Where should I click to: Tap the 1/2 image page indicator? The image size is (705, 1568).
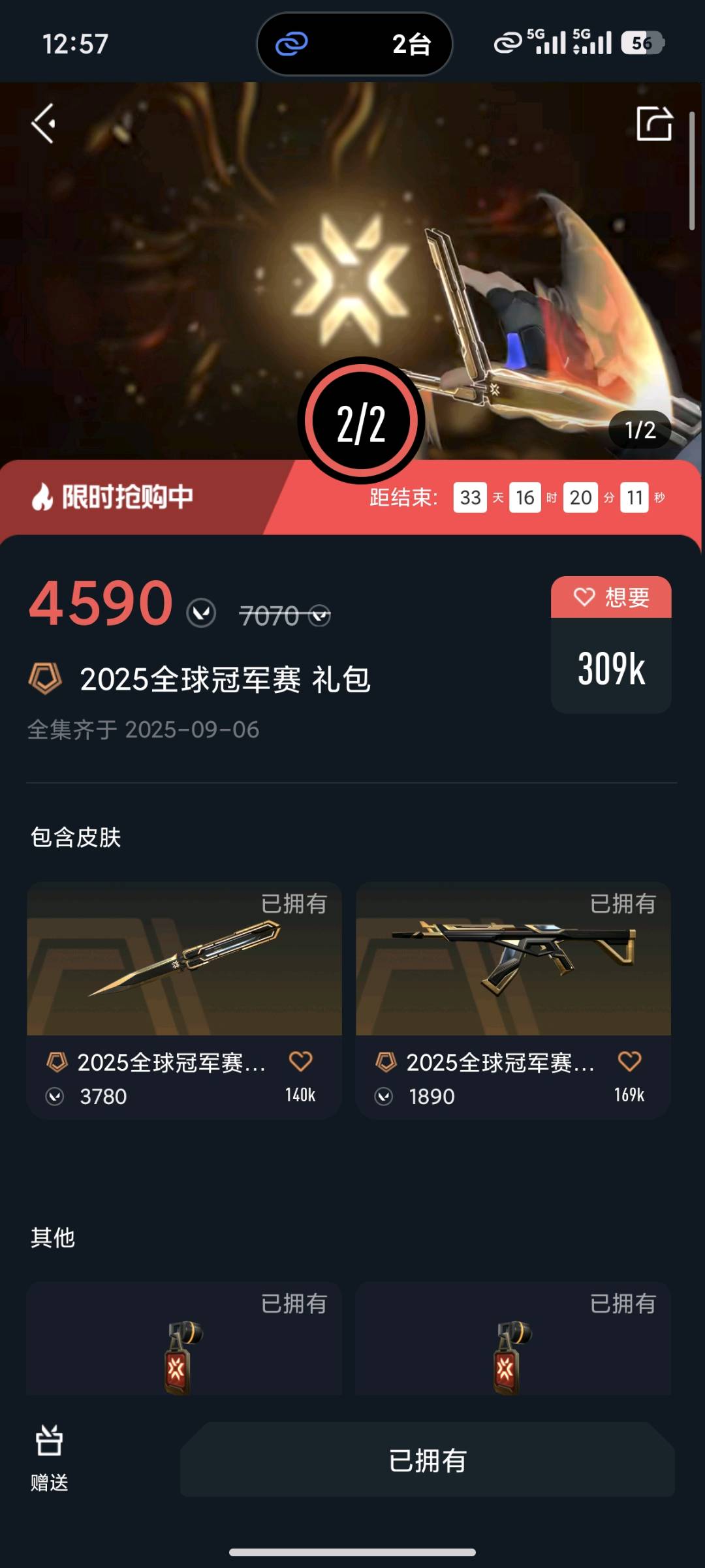[640, 430]
